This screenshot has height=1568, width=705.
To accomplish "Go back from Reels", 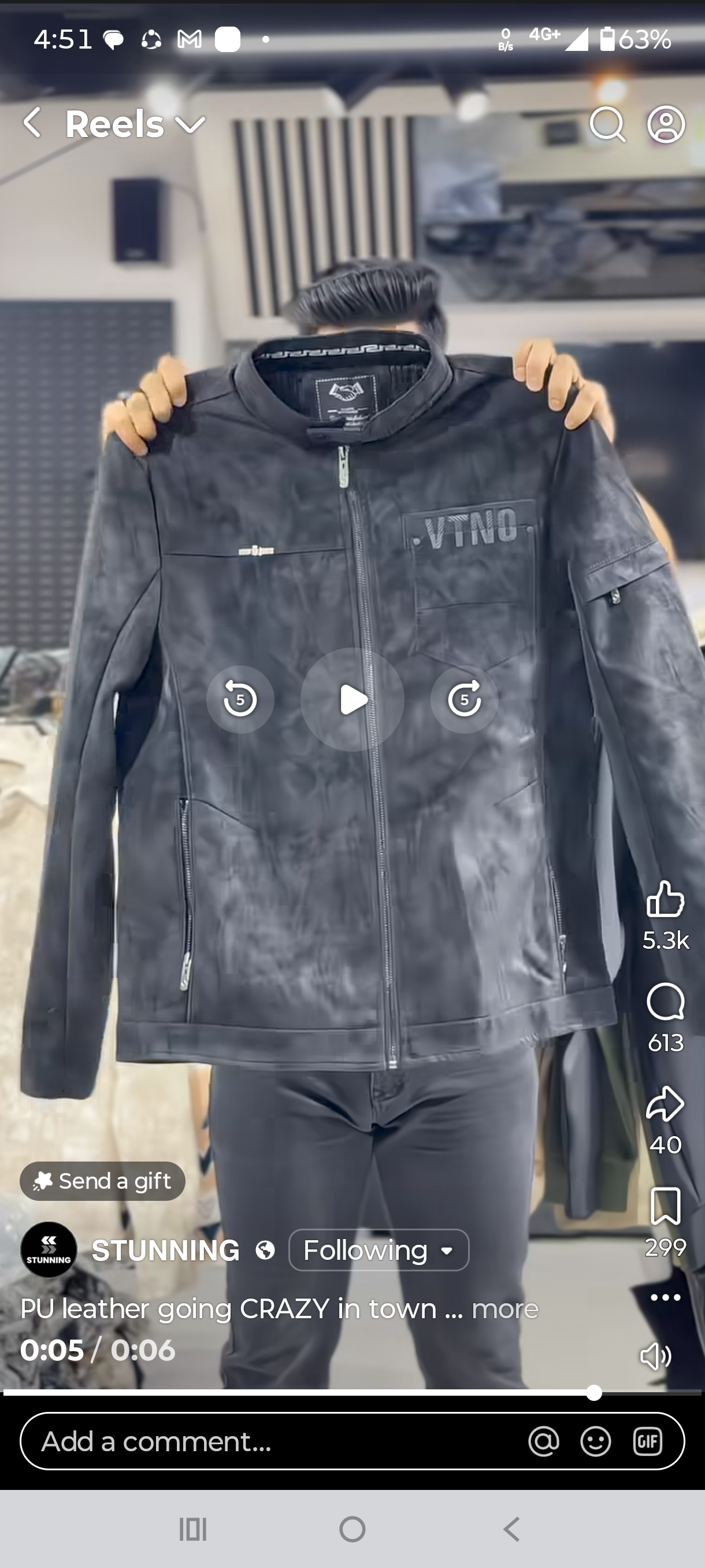I will [x=33, y=124].
